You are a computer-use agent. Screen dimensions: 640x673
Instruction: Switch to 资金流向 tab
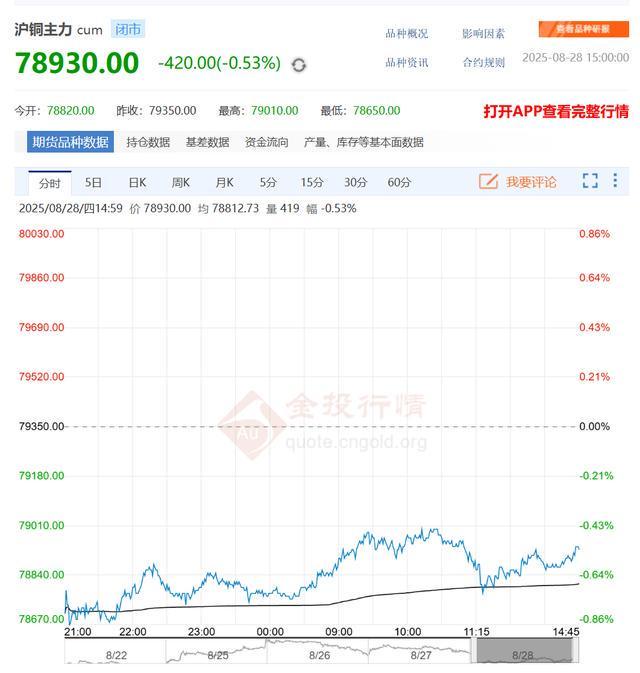point(266,142)
